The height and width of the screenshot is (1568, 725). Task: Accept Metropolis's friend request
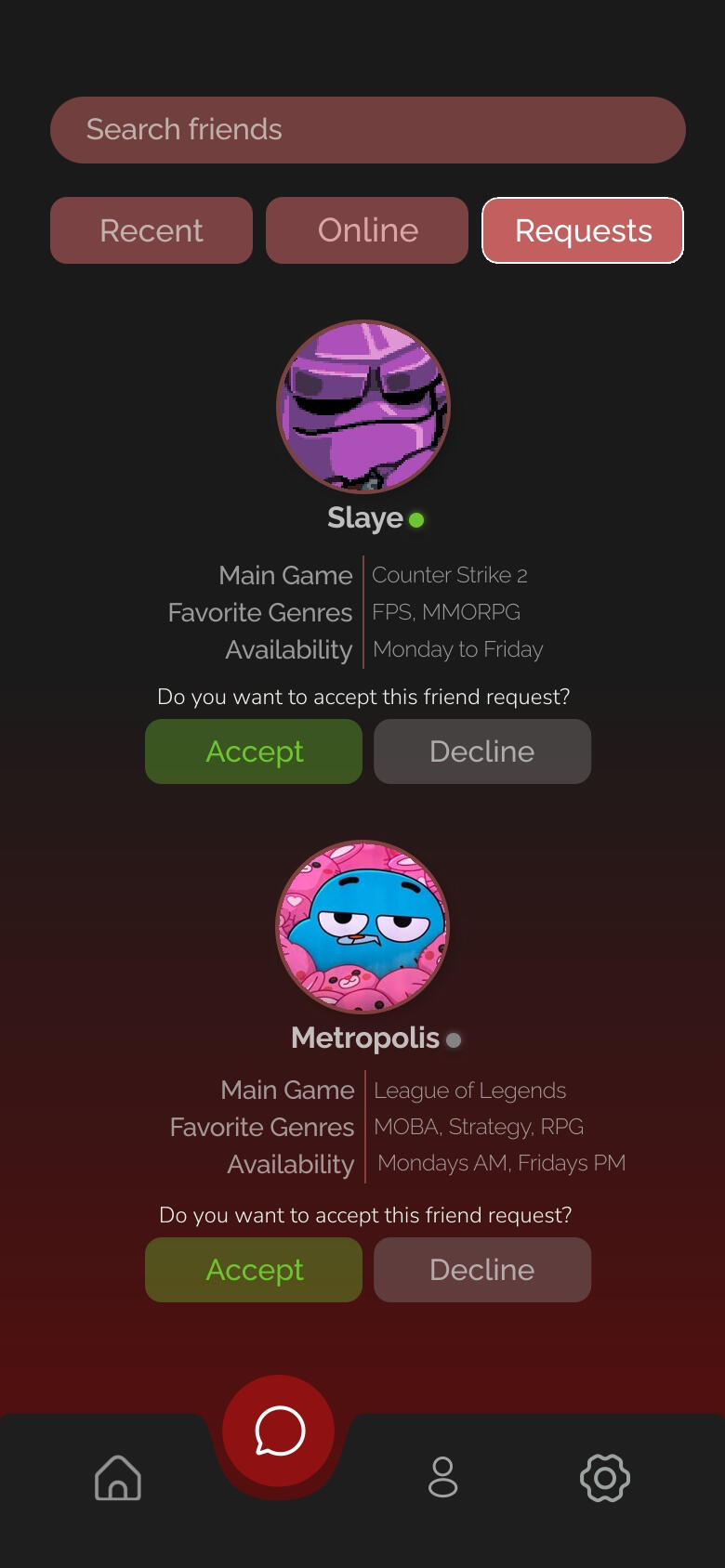[x=254, y=1270]
